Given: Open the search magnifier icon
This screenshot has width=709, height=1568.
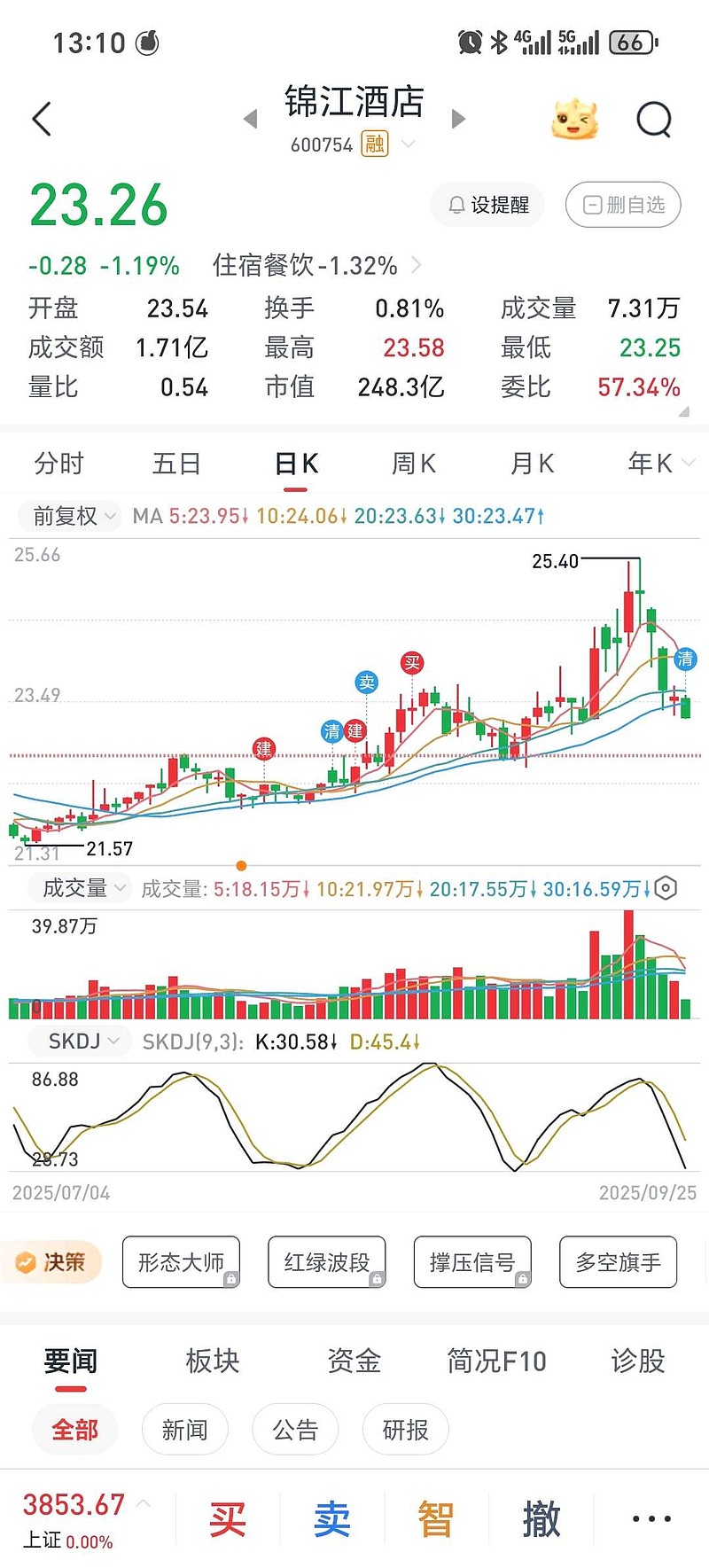Looking at the screenshot, I should pos(654,120).
